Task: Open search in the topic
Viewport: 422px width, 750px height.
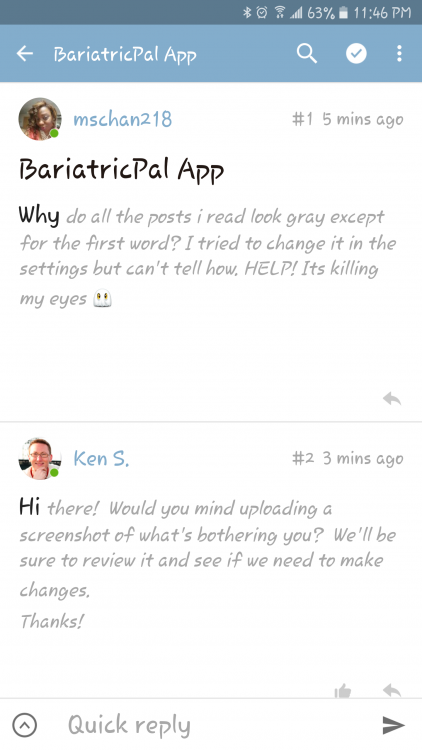Action: pos(306,54)
